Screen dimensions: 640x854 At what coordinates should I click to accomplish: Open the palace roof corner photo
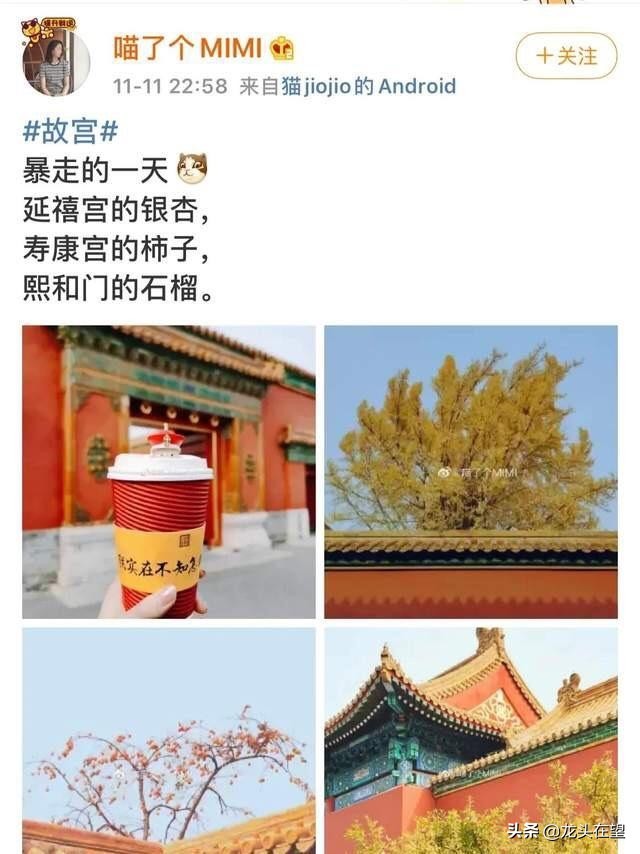(470, 740)
